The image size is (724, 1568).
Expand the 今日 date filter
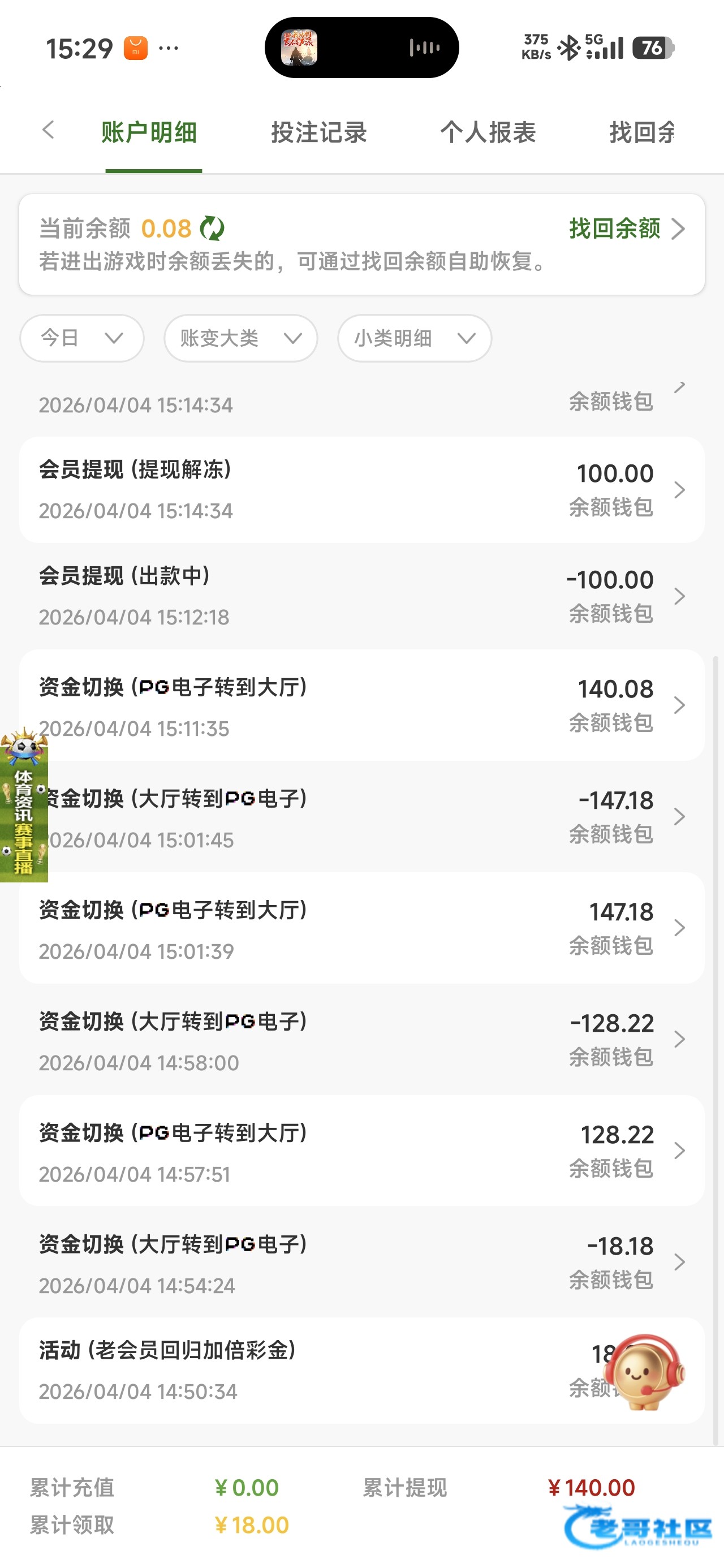[81, 338]
